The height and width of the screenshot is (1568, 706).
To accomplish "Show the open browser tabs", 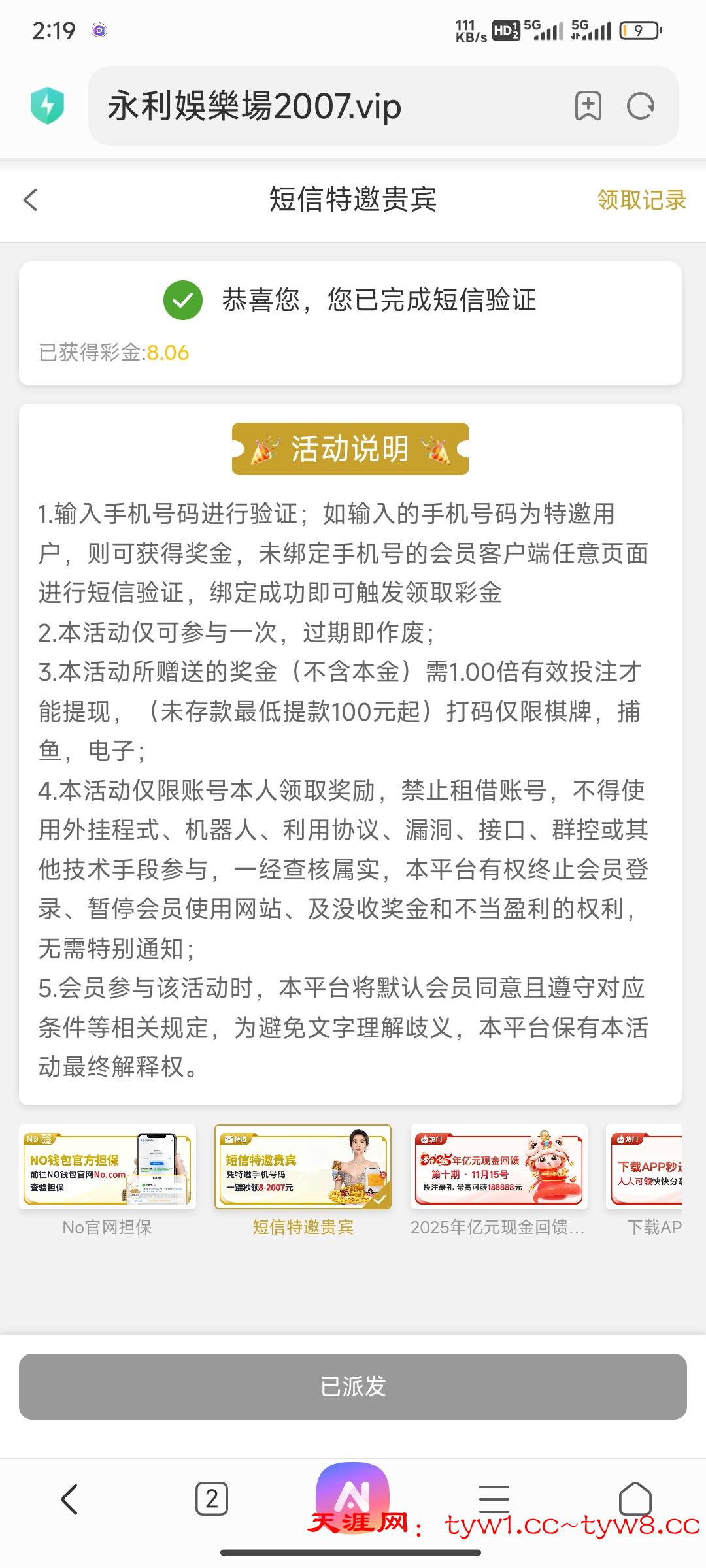I will [x=211, y=1499].
